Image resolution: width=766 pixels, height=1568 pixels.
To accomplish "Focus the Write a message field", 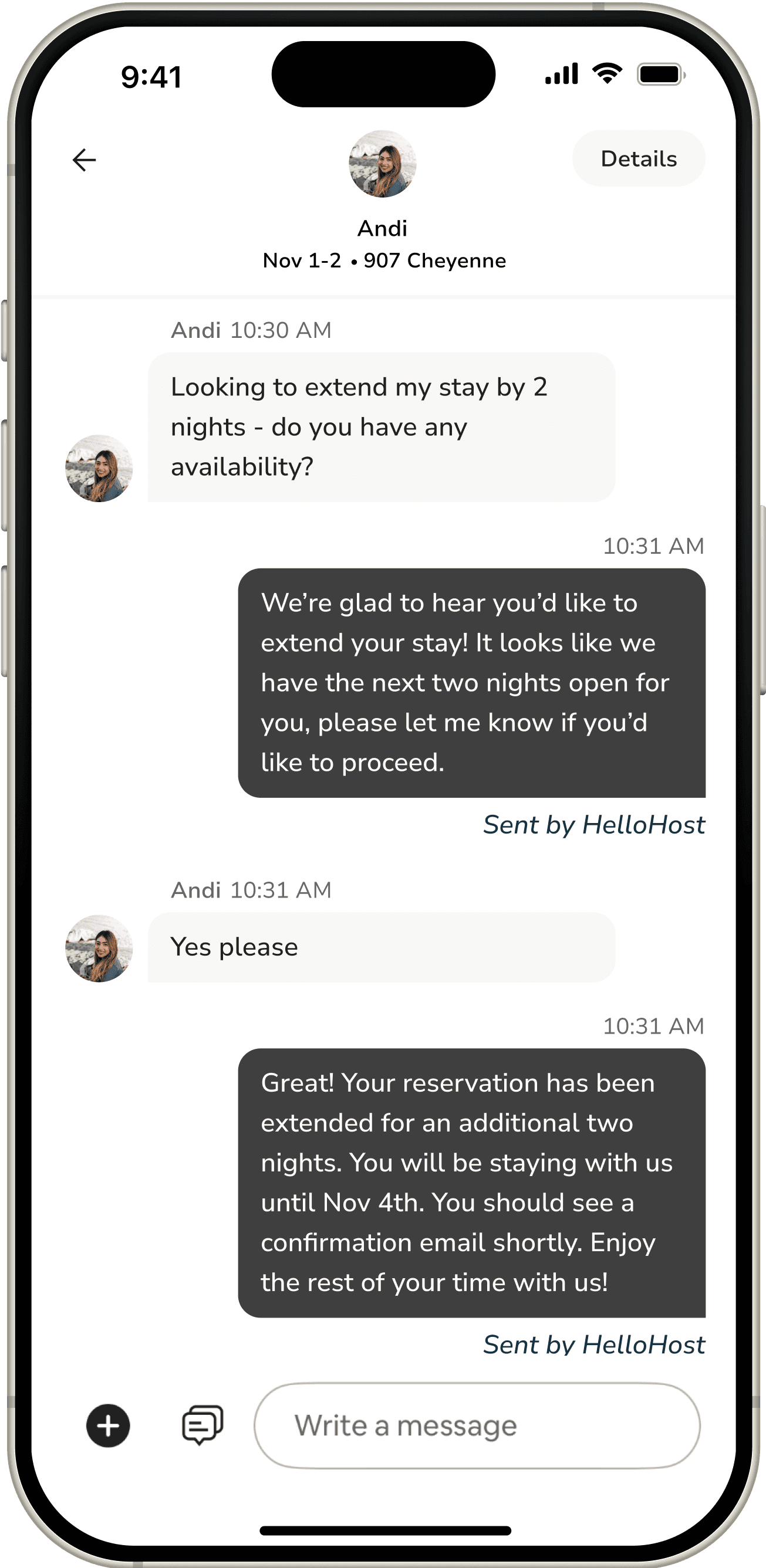I will pos(477,1425).
